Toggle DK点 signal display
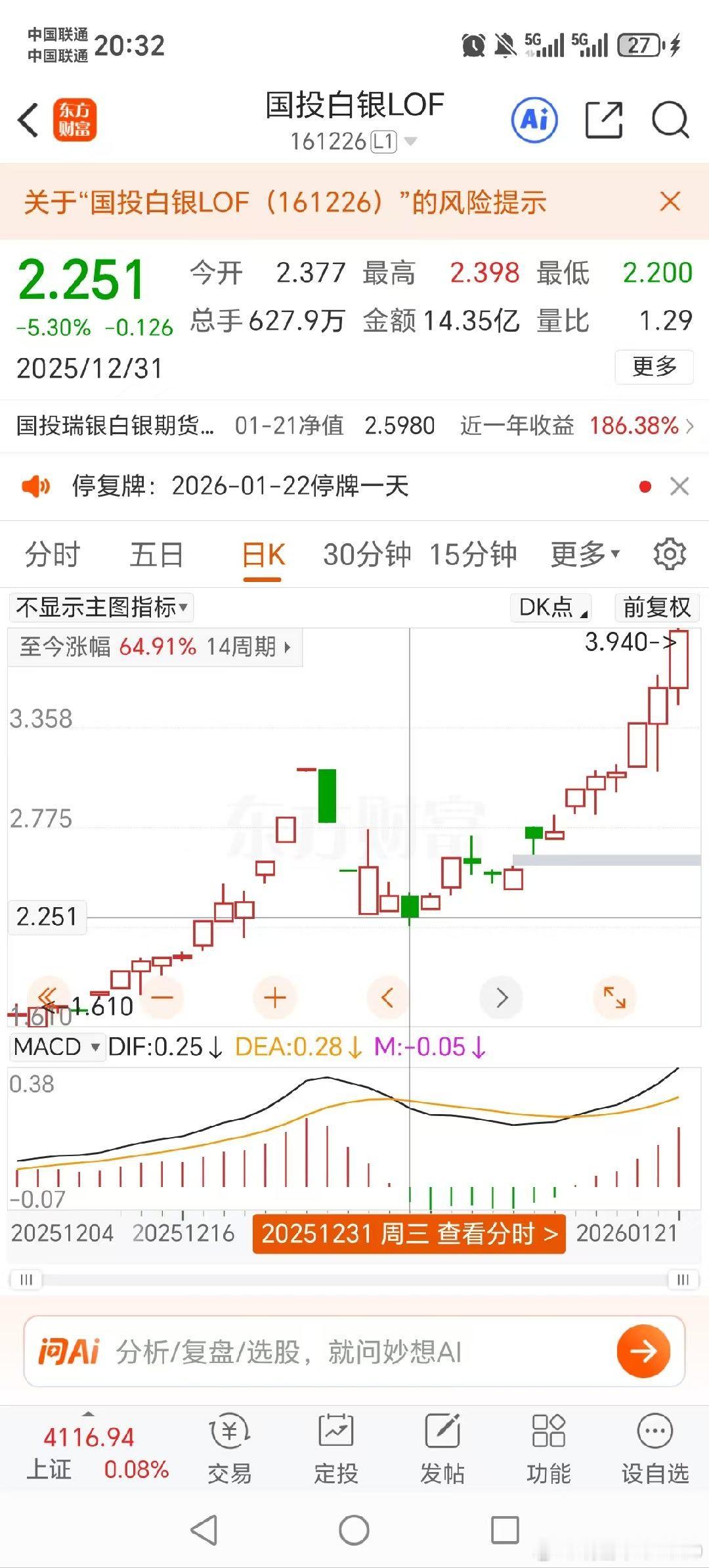709x1568 pixels. point(549,608)
